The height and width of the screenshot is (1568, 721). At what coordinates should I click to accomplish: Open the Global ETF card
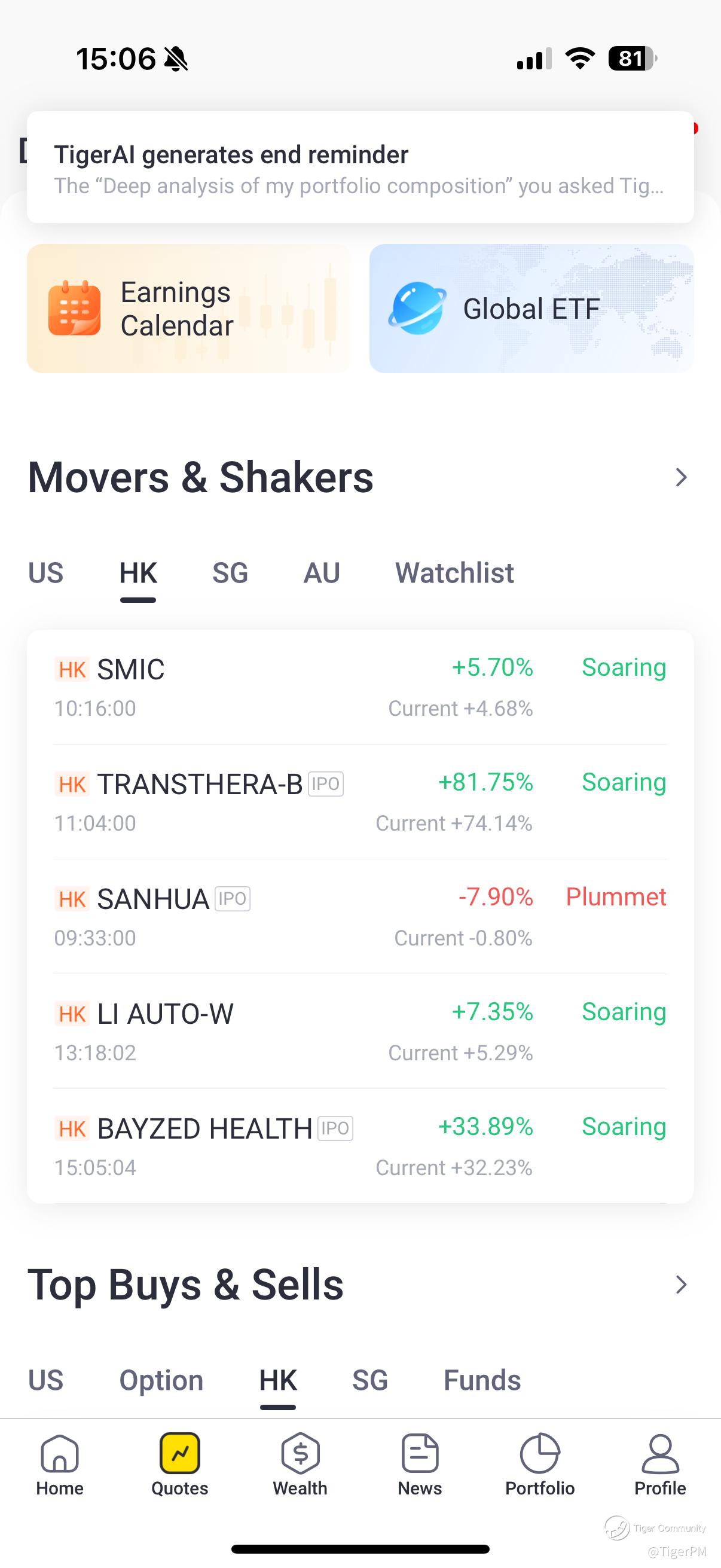531,309
